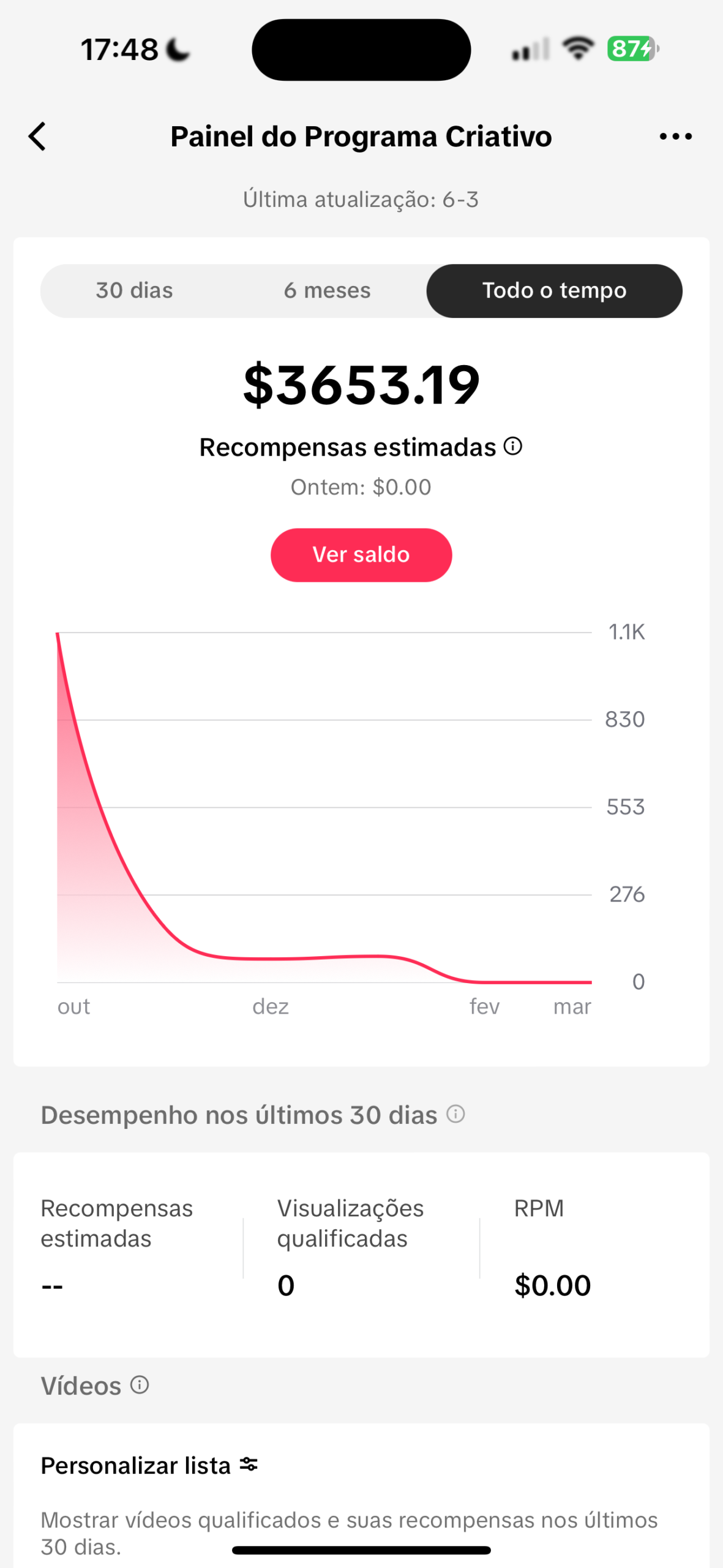Select the 6 meses period
This screenshot has height=1568, width=723.
327,290
